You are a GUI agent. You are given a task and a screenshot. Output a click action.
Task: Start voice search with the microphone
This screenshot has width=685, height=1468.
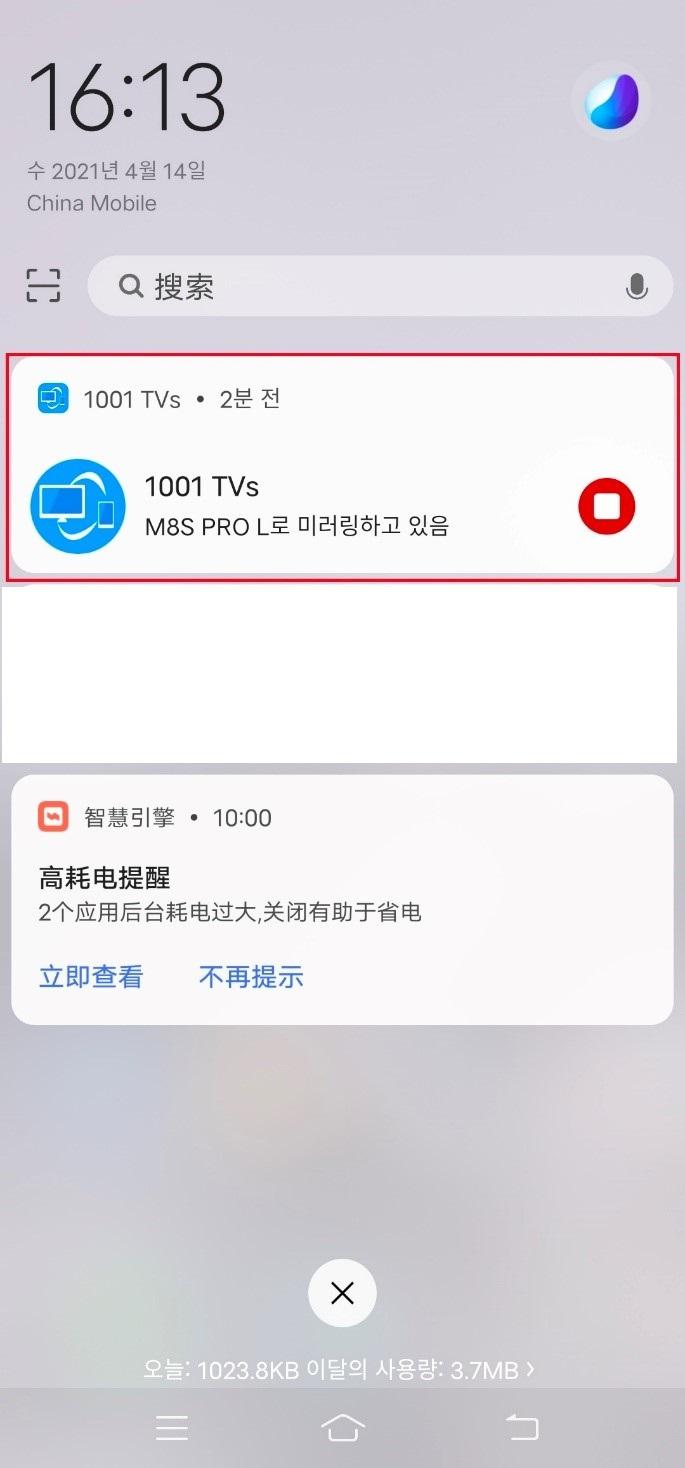636,287
